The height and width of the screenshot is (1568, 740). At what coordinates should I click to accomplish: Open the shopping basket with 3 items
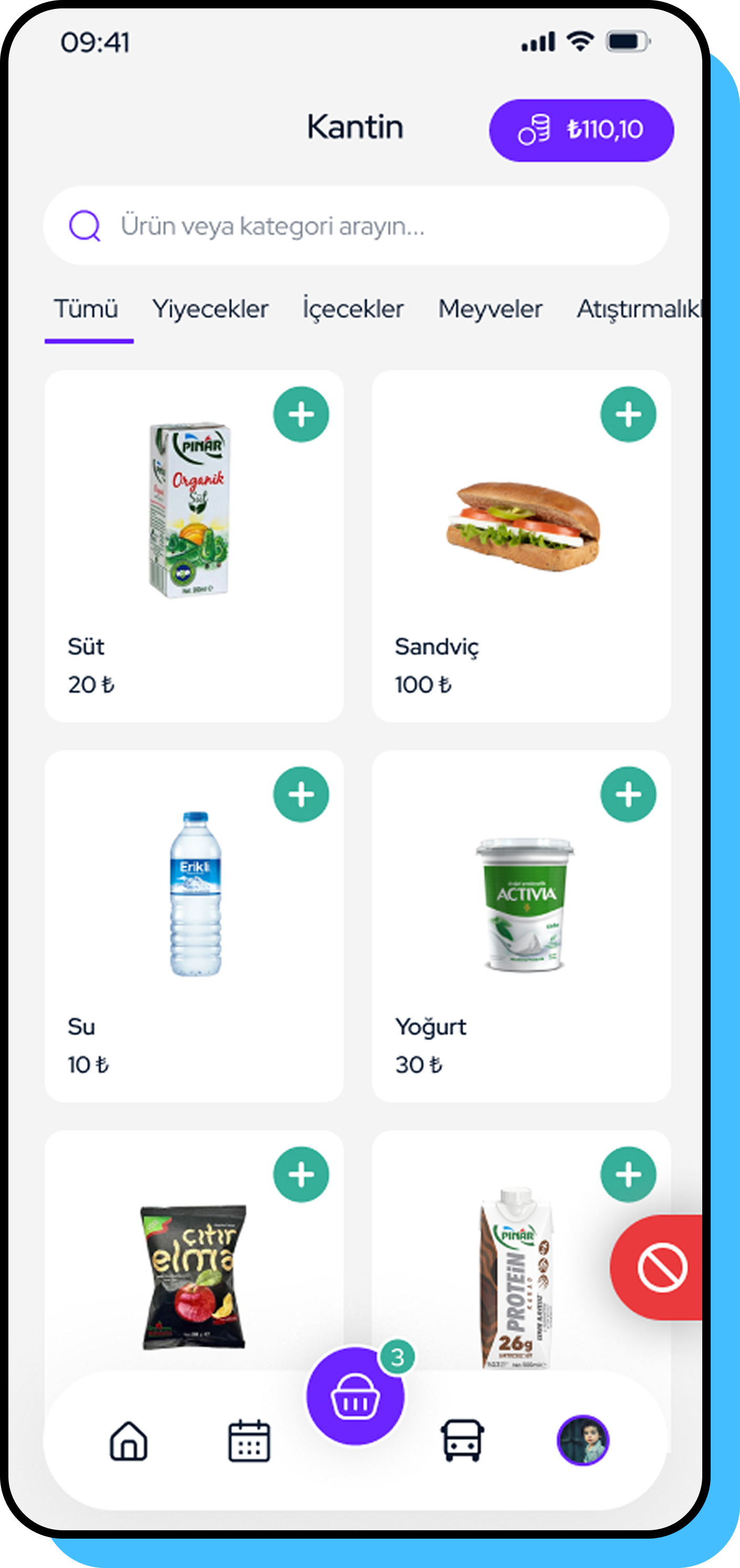355,1396
